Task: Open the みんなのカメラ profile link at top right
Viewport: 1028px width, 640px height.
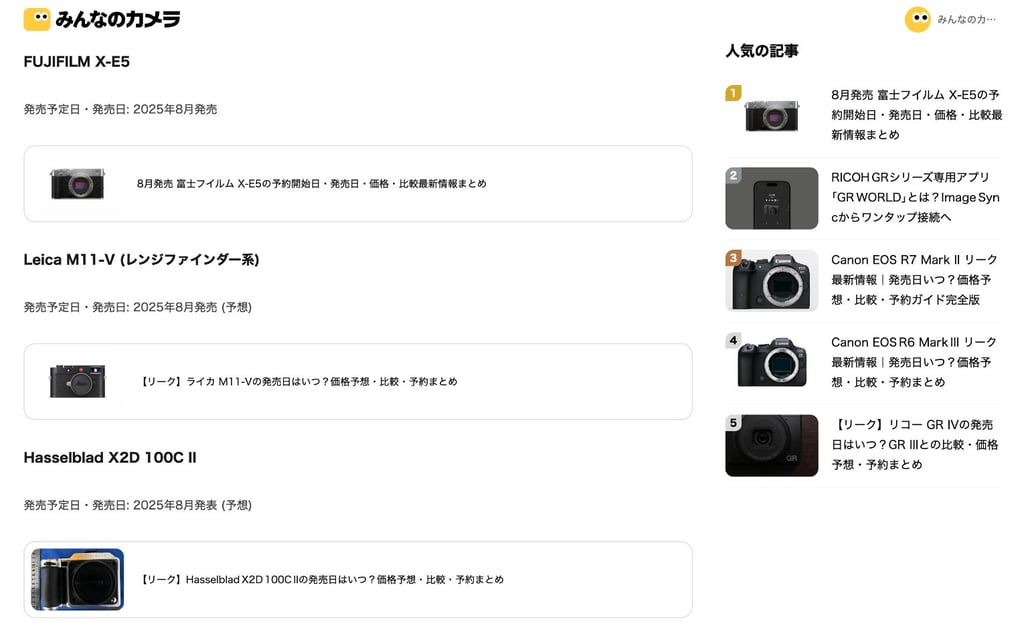Action: coord(951,19)
